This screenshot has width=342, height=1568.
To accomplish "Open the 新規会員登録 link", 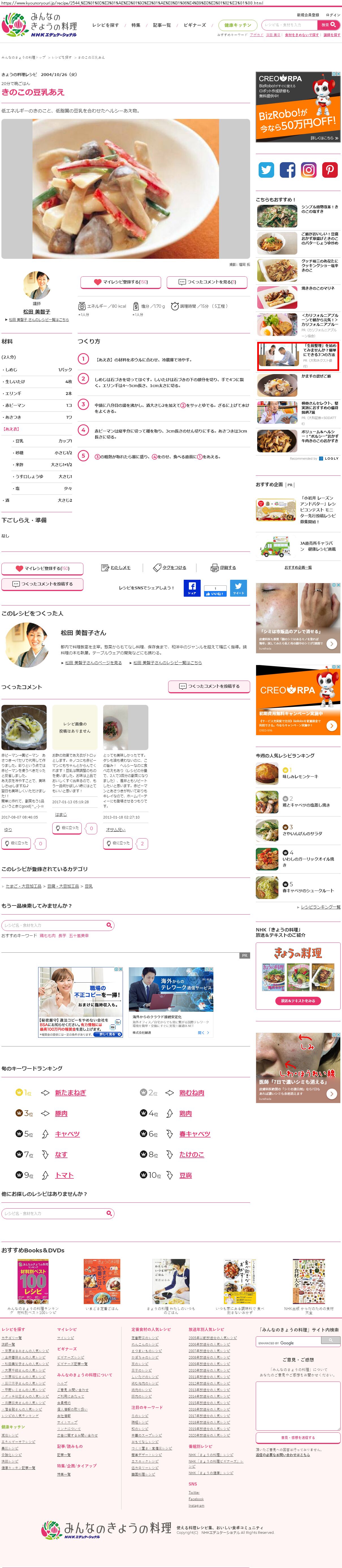I will click(x=307, y=15).
